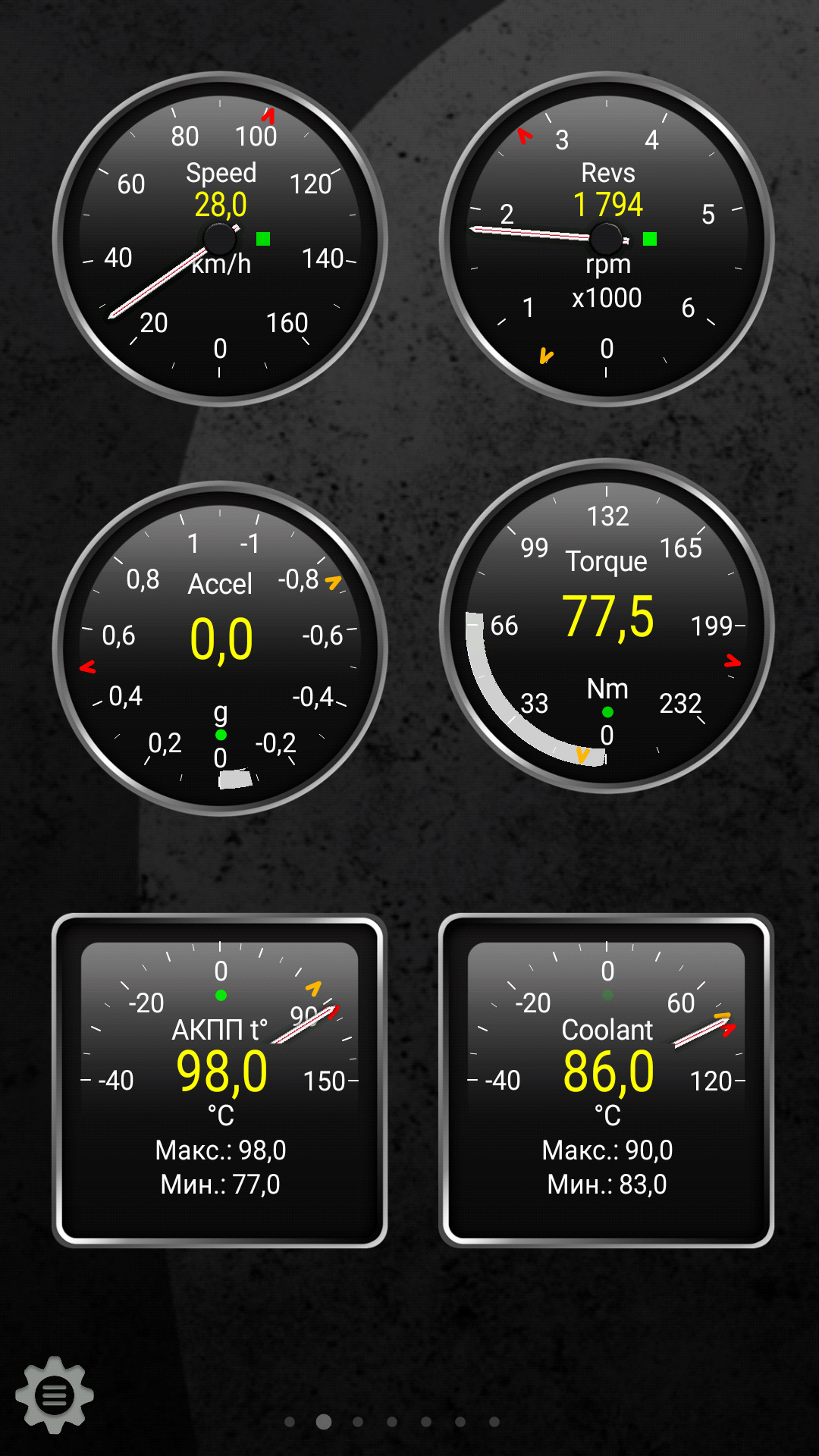Select the Accel g gauge
Image resolution: width=819 pixels, height=1456 pixels.
(x=220, y=648)
